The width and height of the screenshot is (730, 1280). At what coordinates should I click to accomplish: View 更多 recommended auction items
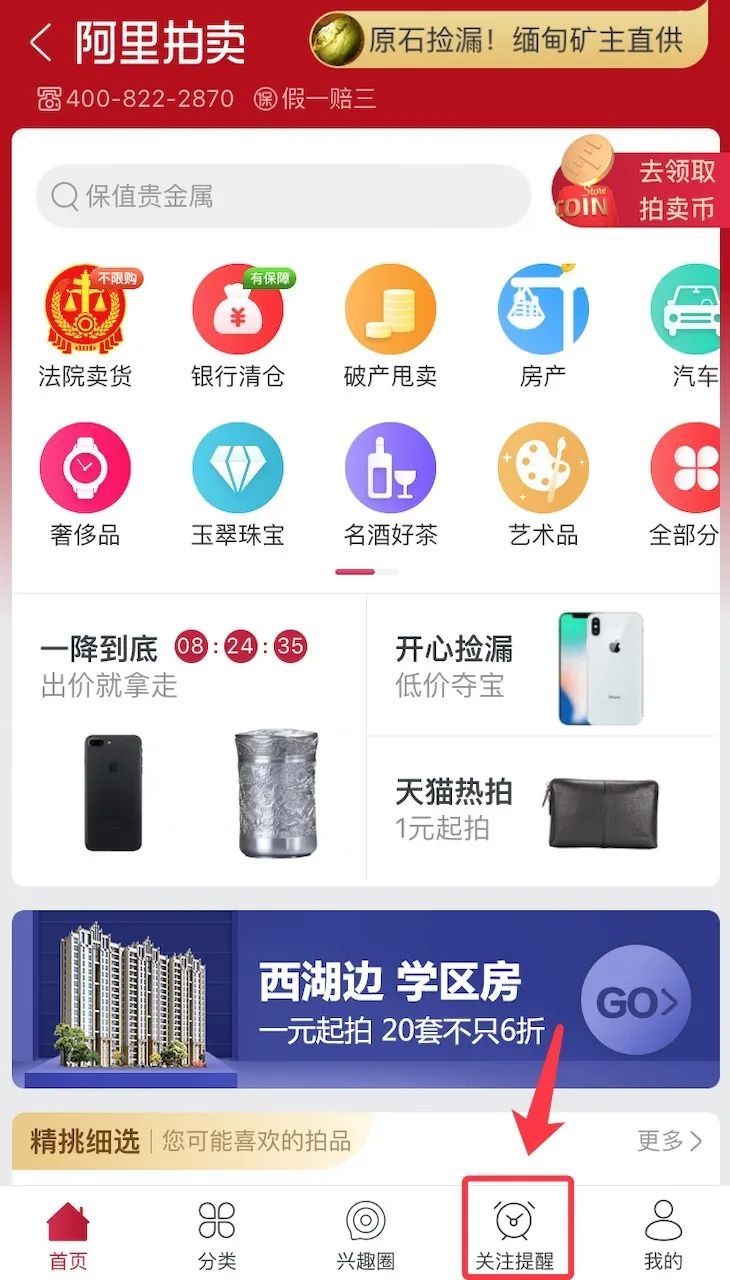tap(669, 1140)
